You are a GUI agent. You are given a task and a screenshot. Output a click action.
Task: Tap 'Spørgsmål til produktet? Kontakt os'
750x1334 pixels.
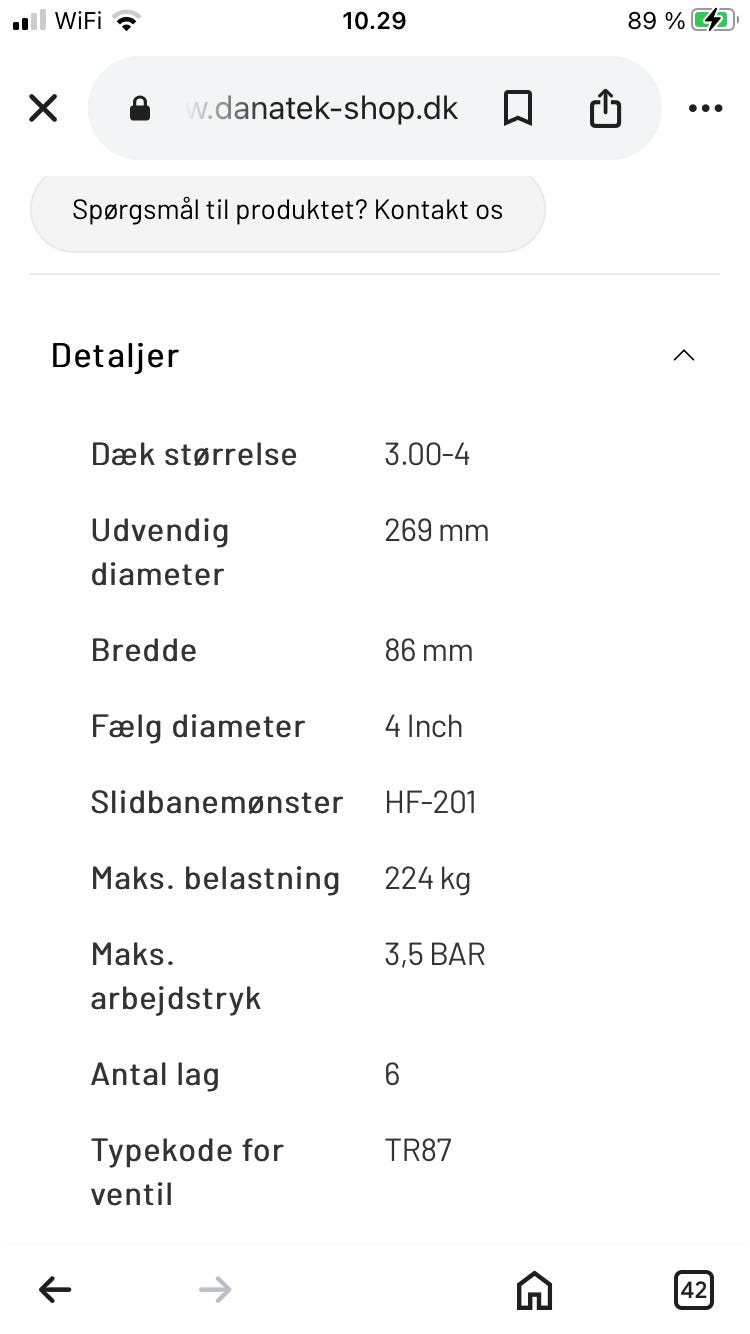pos(287,211)
